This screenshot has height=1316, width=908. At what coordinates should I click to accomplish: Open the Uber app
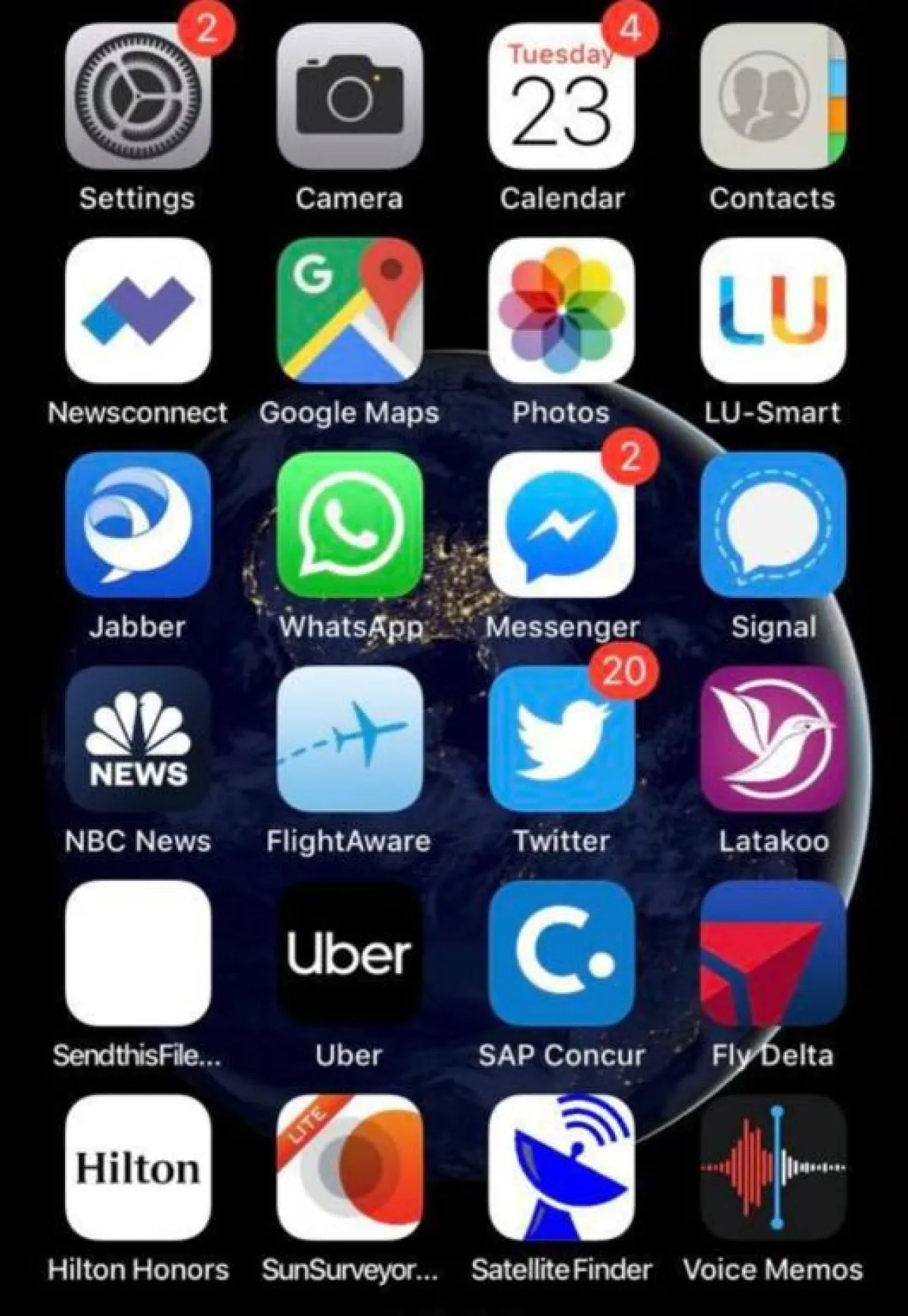click(349, 953)
